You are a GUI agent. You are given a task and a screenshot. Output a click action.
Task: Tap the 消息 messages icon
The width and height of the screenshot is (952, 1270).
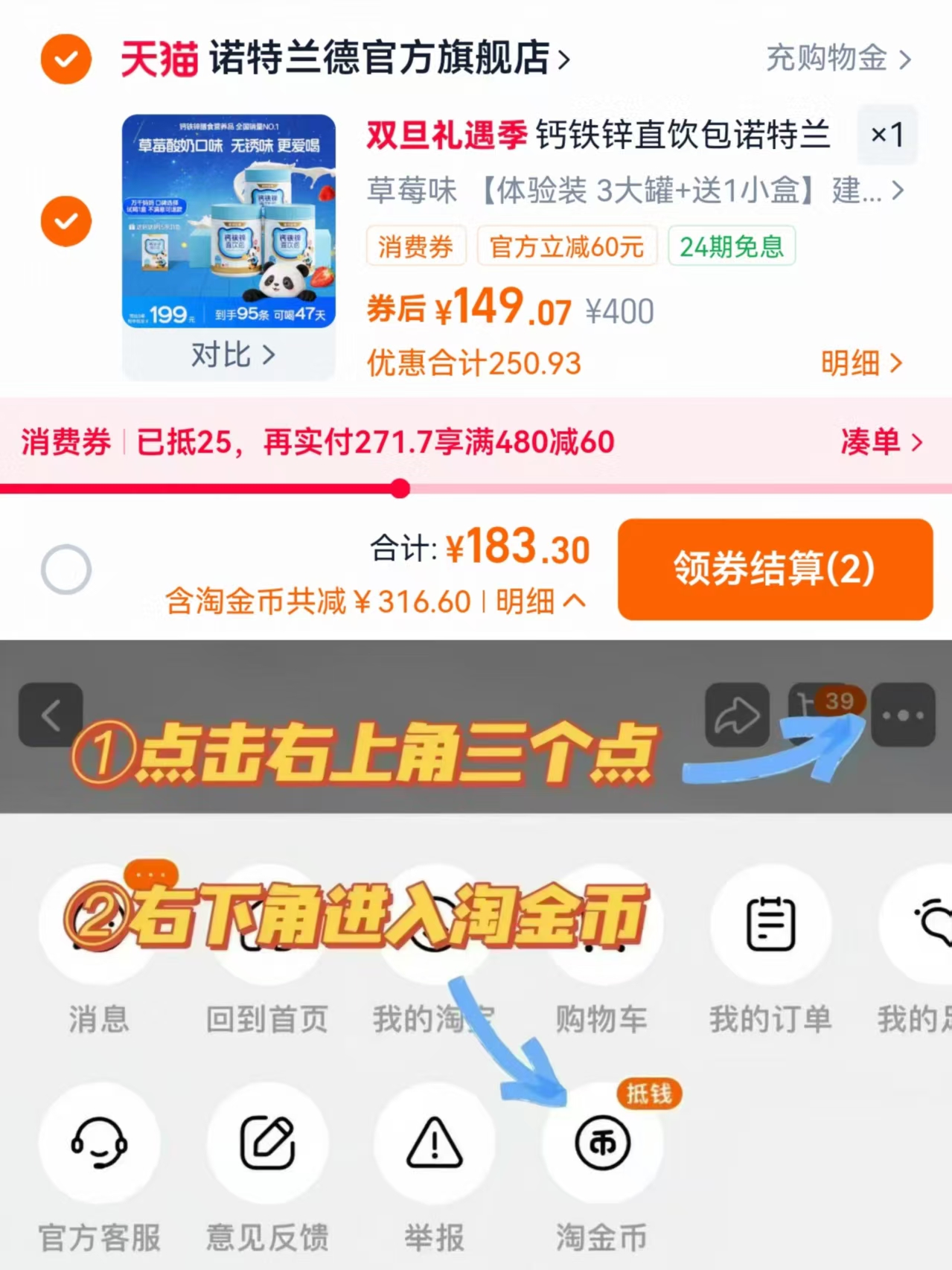pos(99,923)
